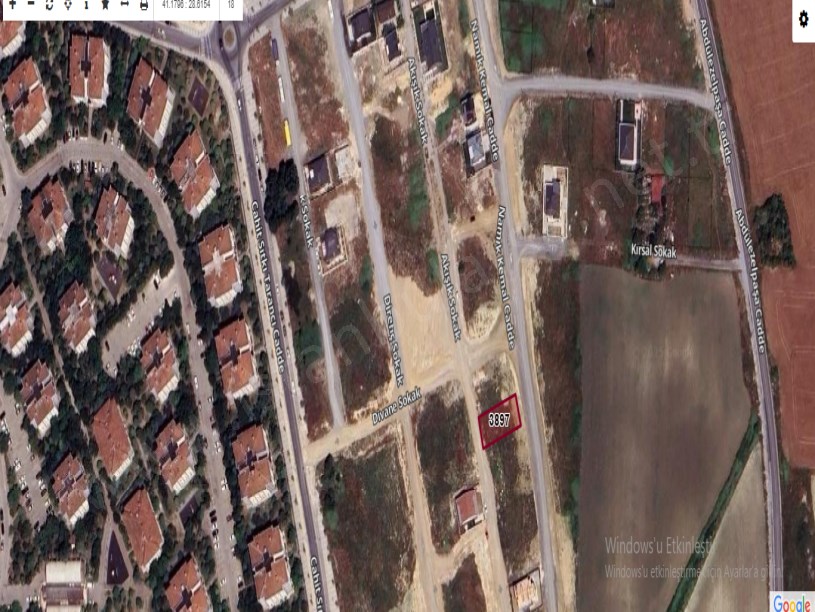Zoom out with the minus icon
The image size is (815, 612).
click(x=30, y=4)
